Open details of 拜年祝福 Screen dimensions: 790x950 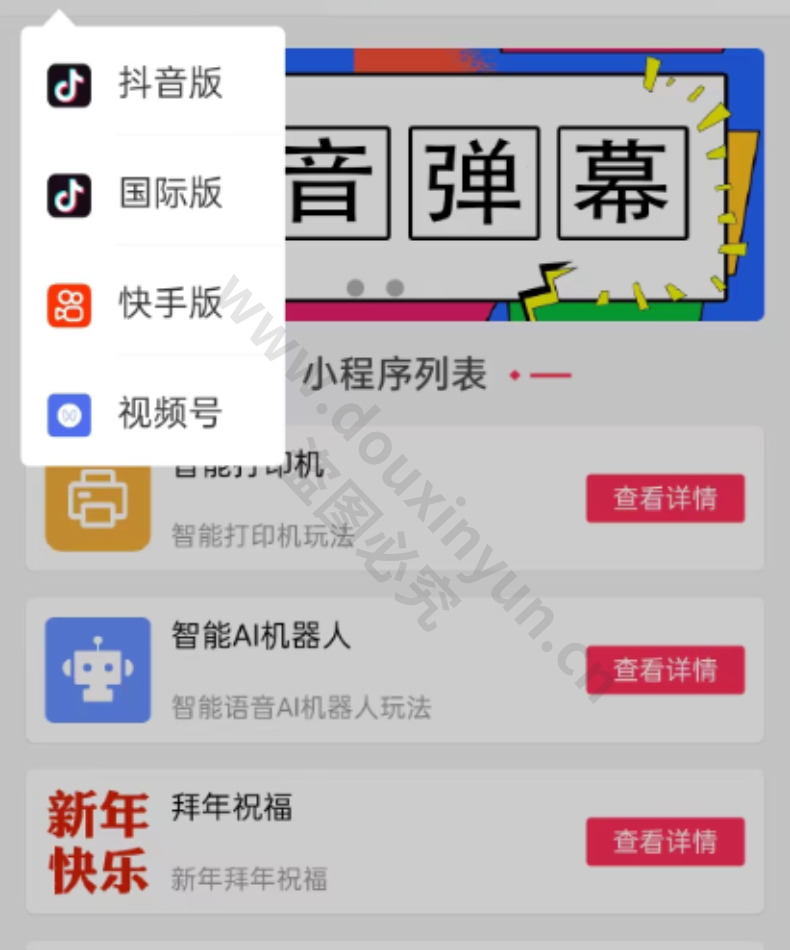click(665, 842)
